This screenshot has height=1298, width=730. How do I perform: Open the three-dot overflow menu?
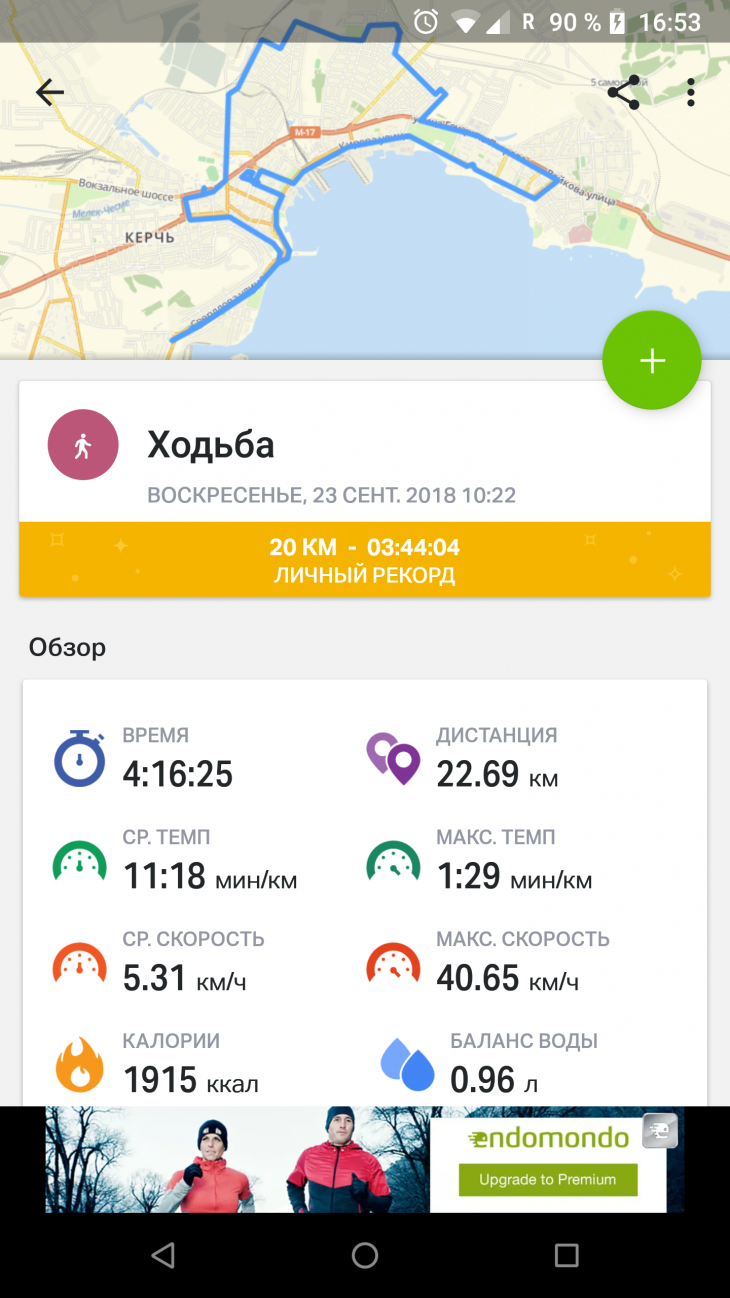pyautogui.click(x=690, y=93)
